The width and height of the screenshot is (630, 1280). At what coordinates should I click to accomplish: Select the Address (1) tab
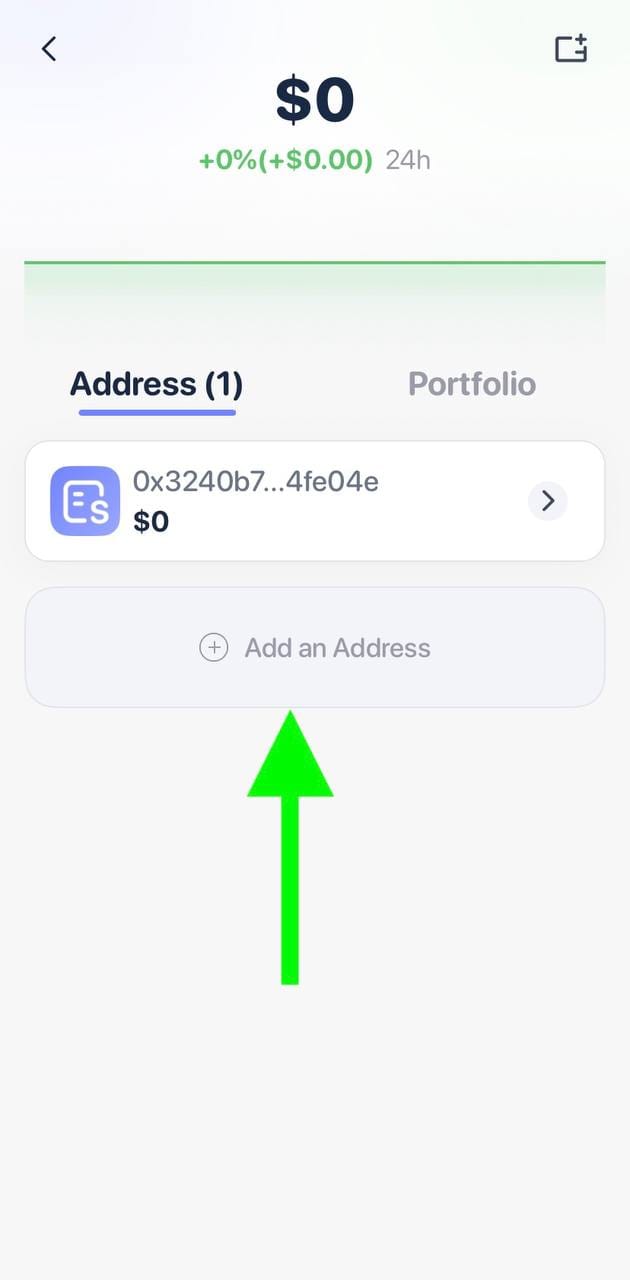[157, 385]
